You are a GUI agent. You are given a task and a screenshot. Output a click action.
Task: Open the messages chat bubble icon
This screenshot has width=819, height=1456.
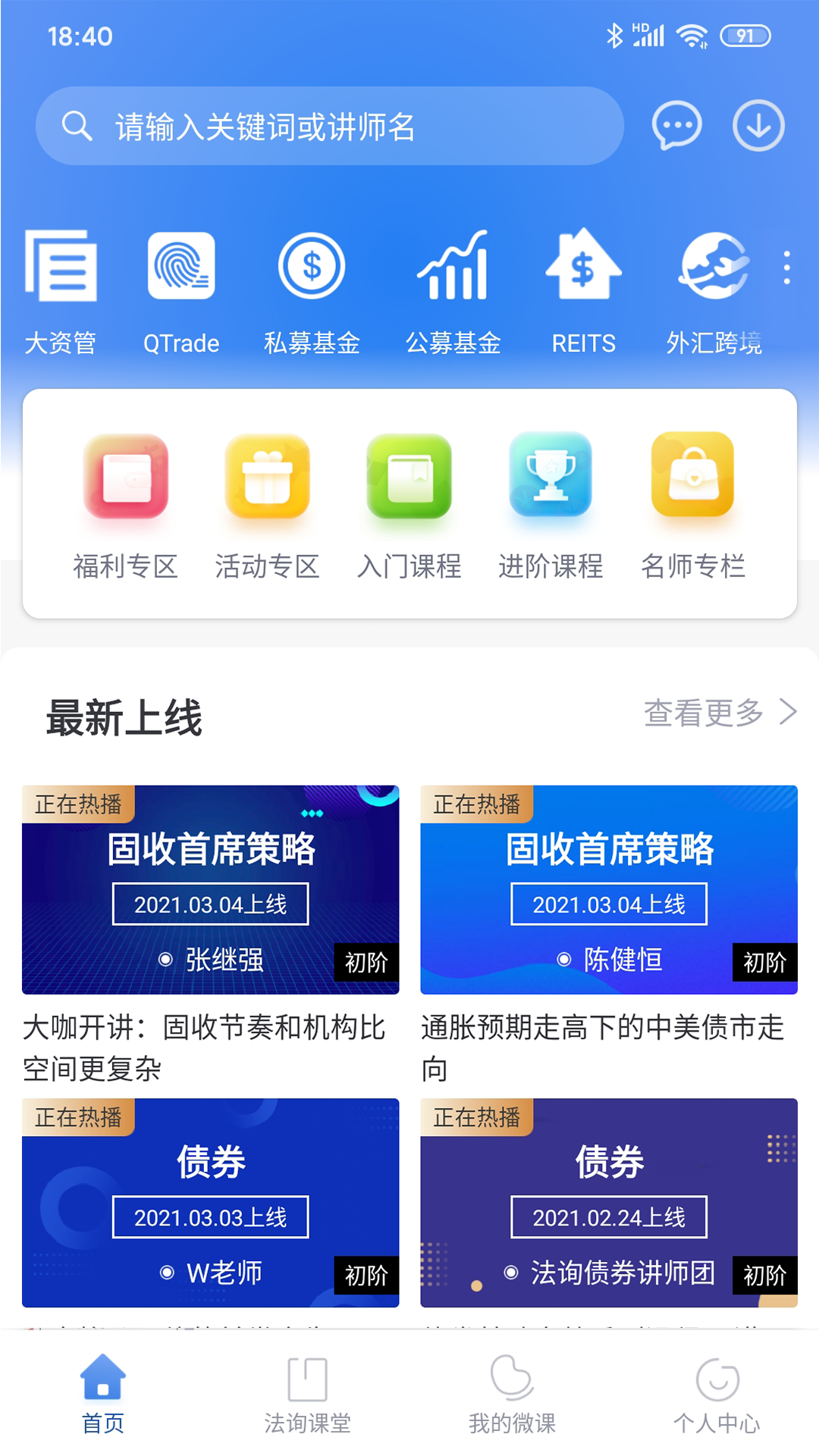pyautogui.click(x=676, y=126)
